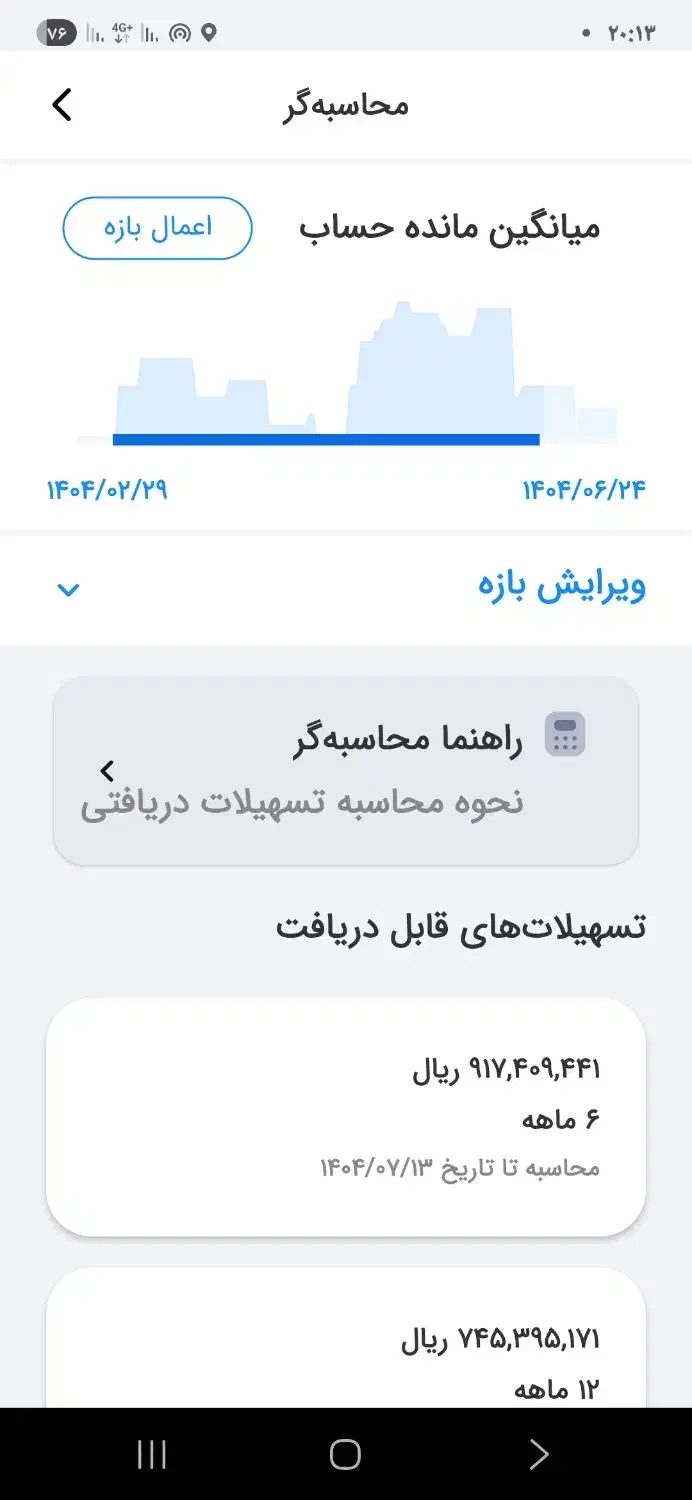Tap the اعمال بازه button
Viewport: 692px width, 1500px height.
coord(158,228)
